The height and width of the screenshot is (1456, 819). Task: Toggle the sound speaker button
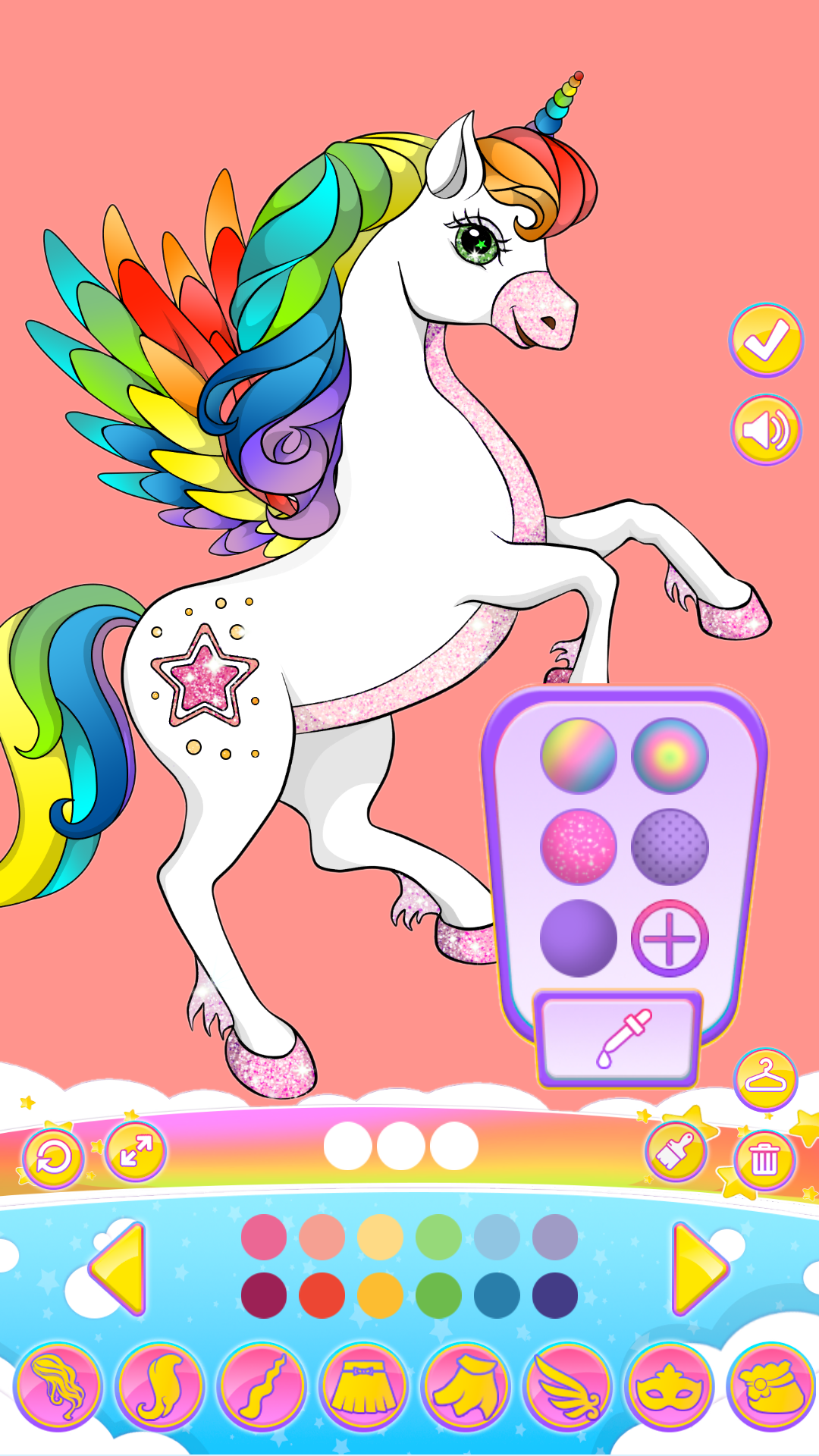point(765,430)
